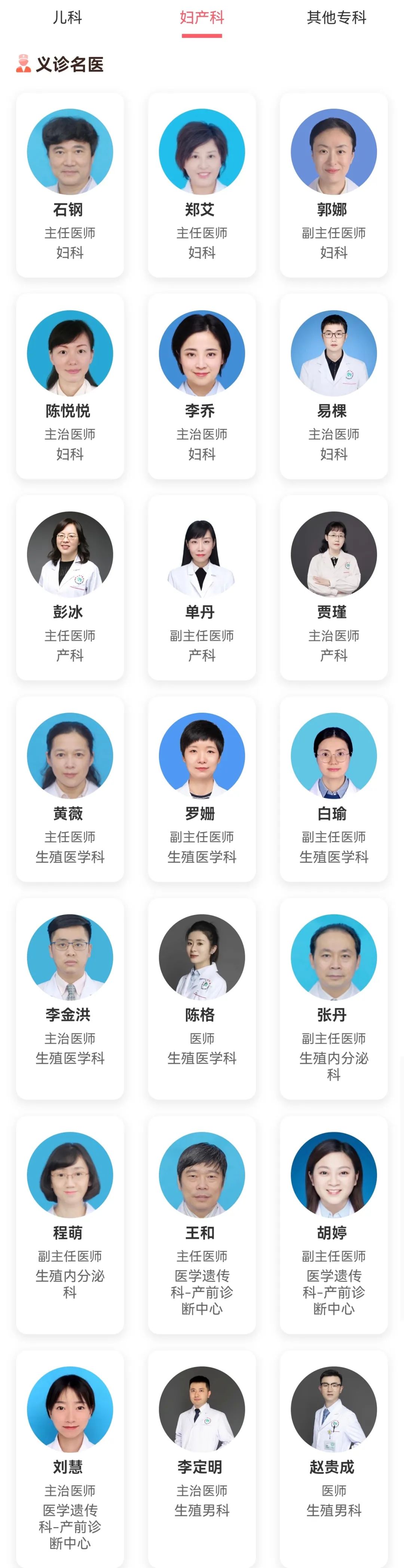The height and width of the screenshot is (1568, 404).
Task: Select doctor 李乔's card
Action: [x=201, y=386]
